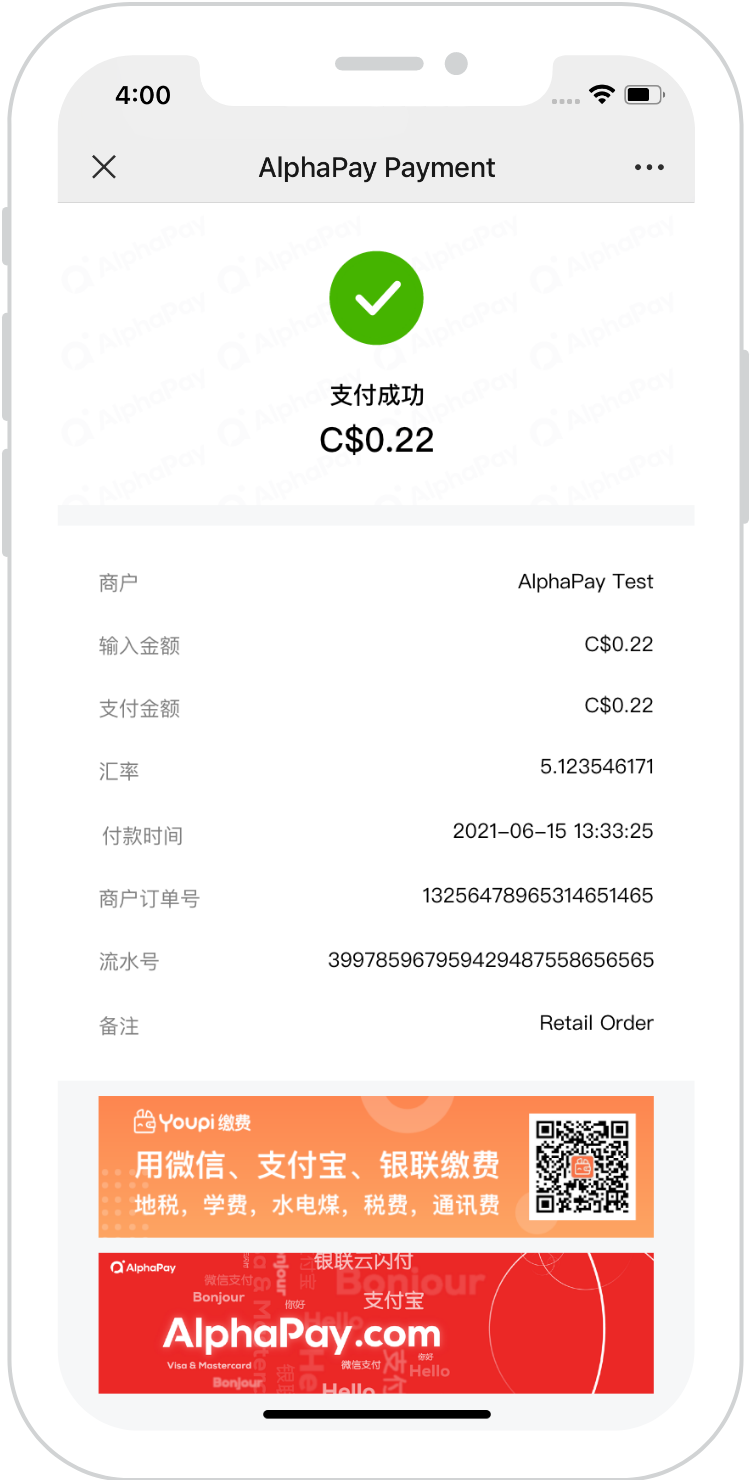Tap the AlphaPay Payment title bar
Image resolution: width=750 pixels, height=1480 pixels.
(376, 167)
